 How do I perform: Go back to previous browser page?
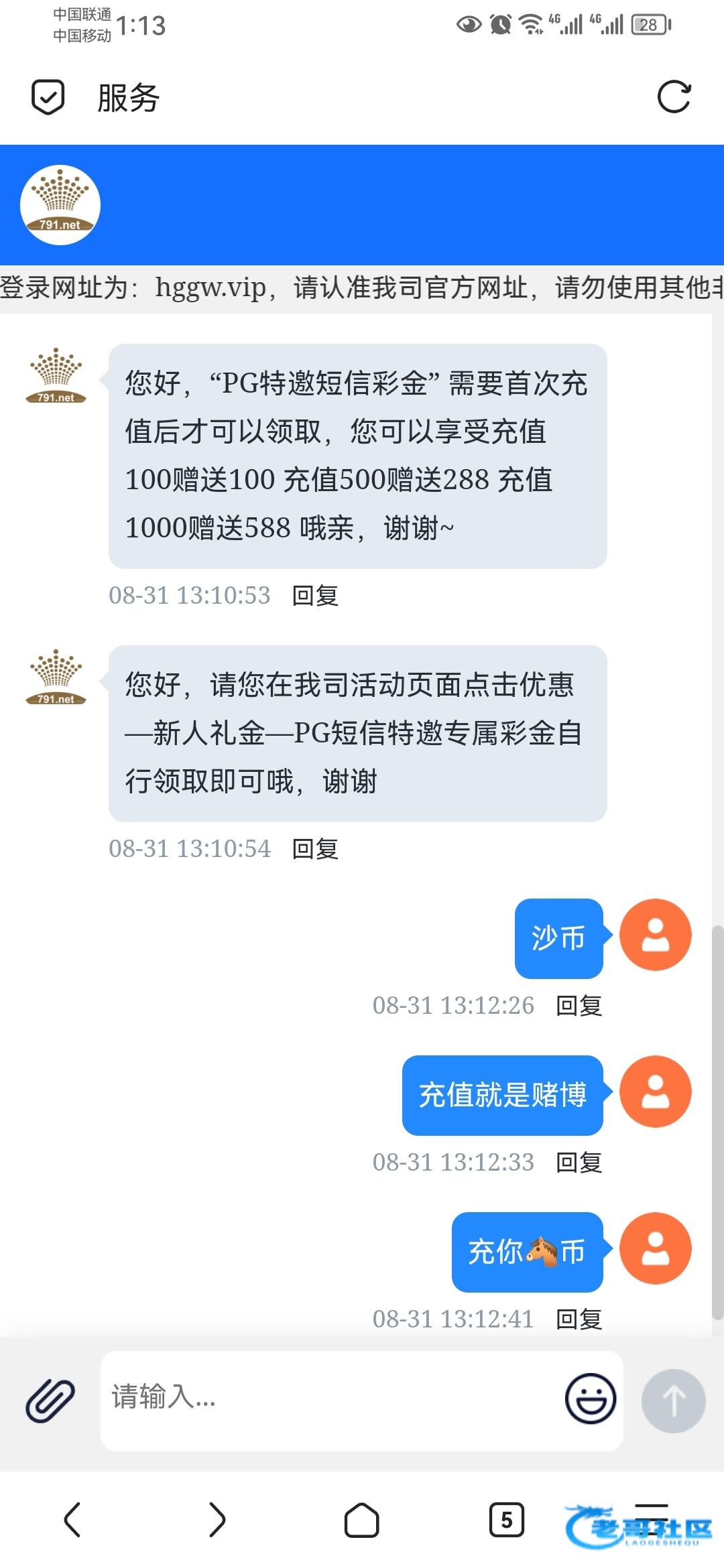pos(72,1520)
